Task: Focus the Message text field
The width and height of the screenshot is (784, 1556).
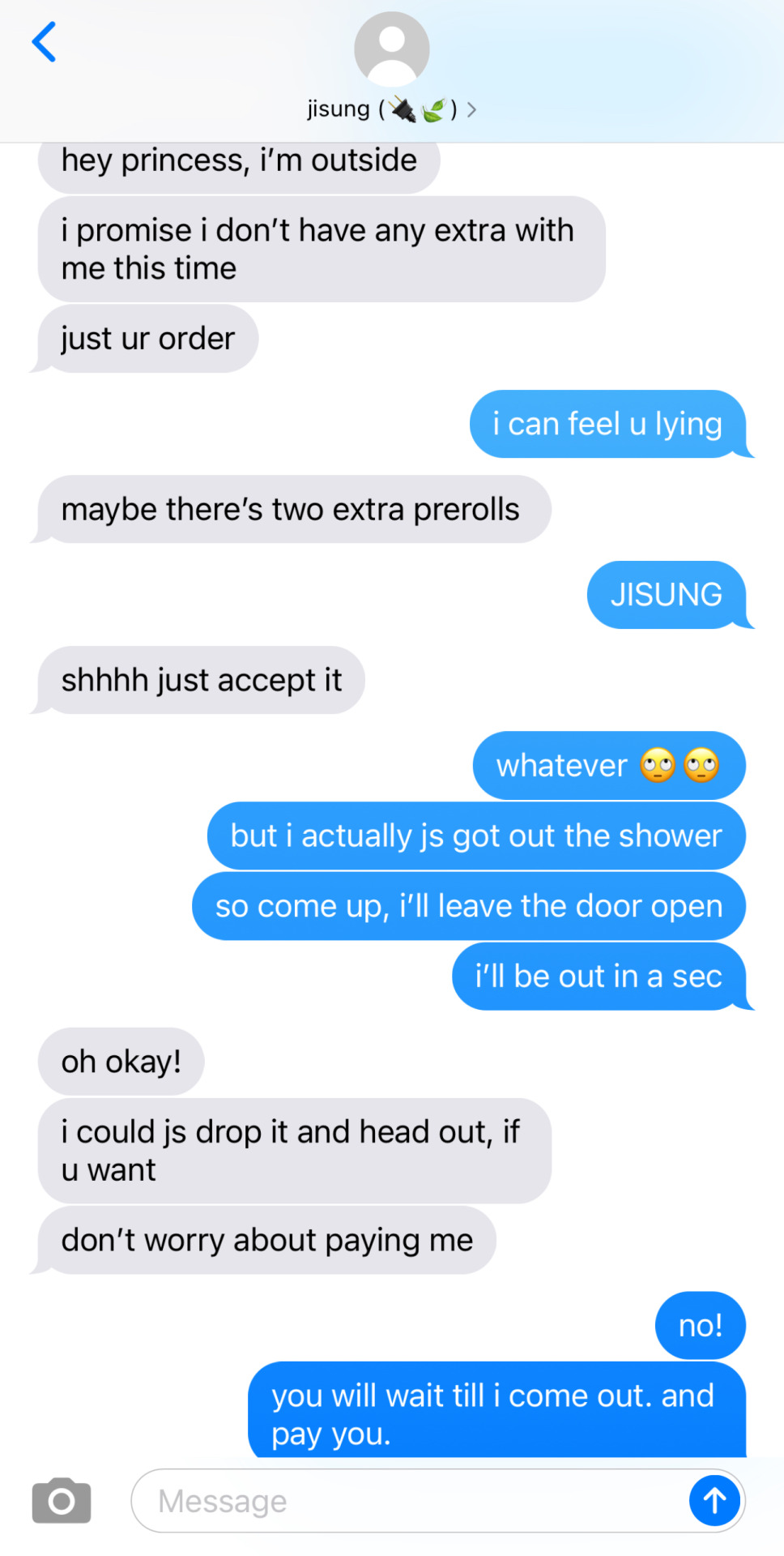Action: click(405, 1501)
